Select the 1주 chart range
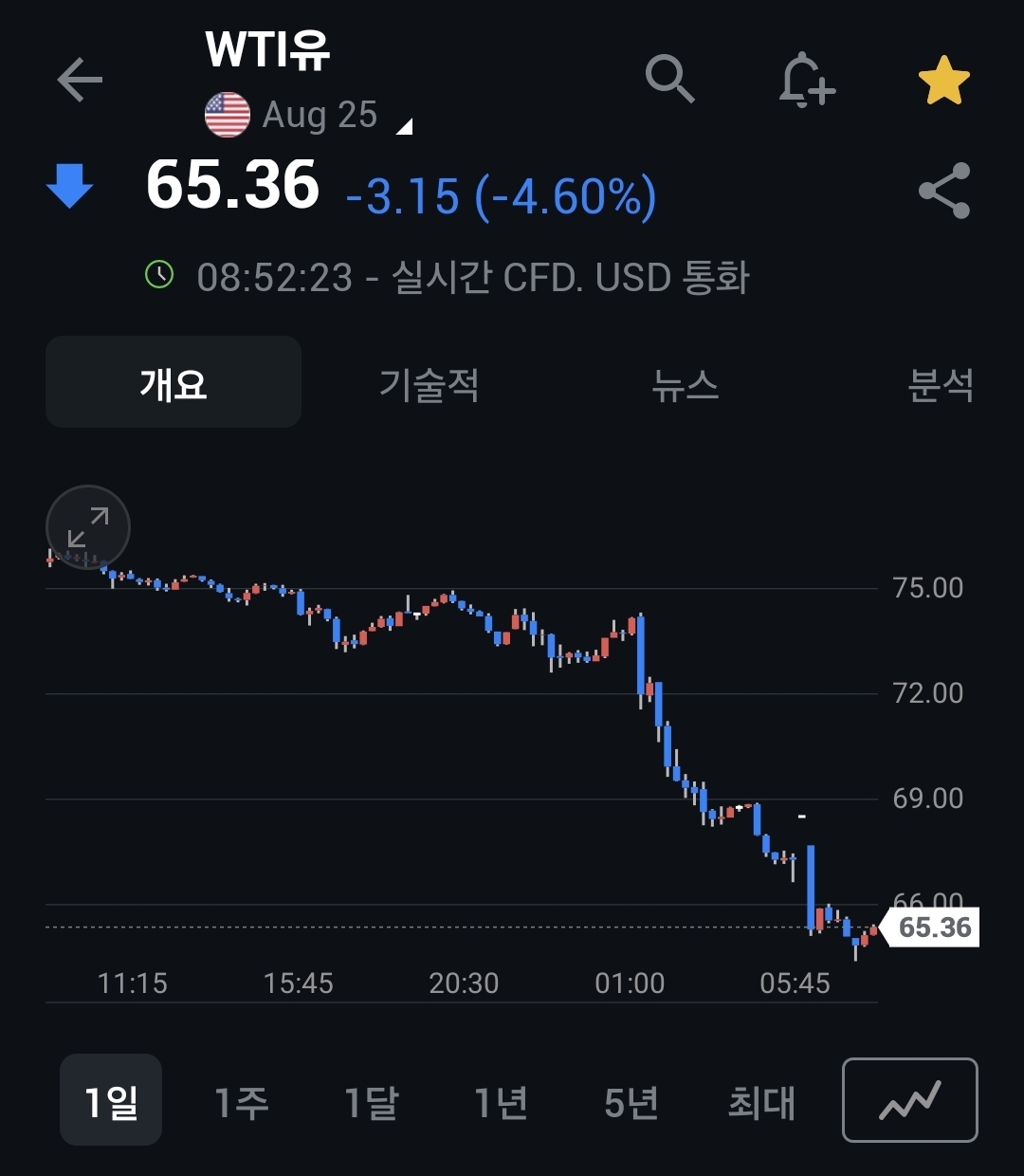This screenshot has height=1176, width=1024. (241, 1101)
